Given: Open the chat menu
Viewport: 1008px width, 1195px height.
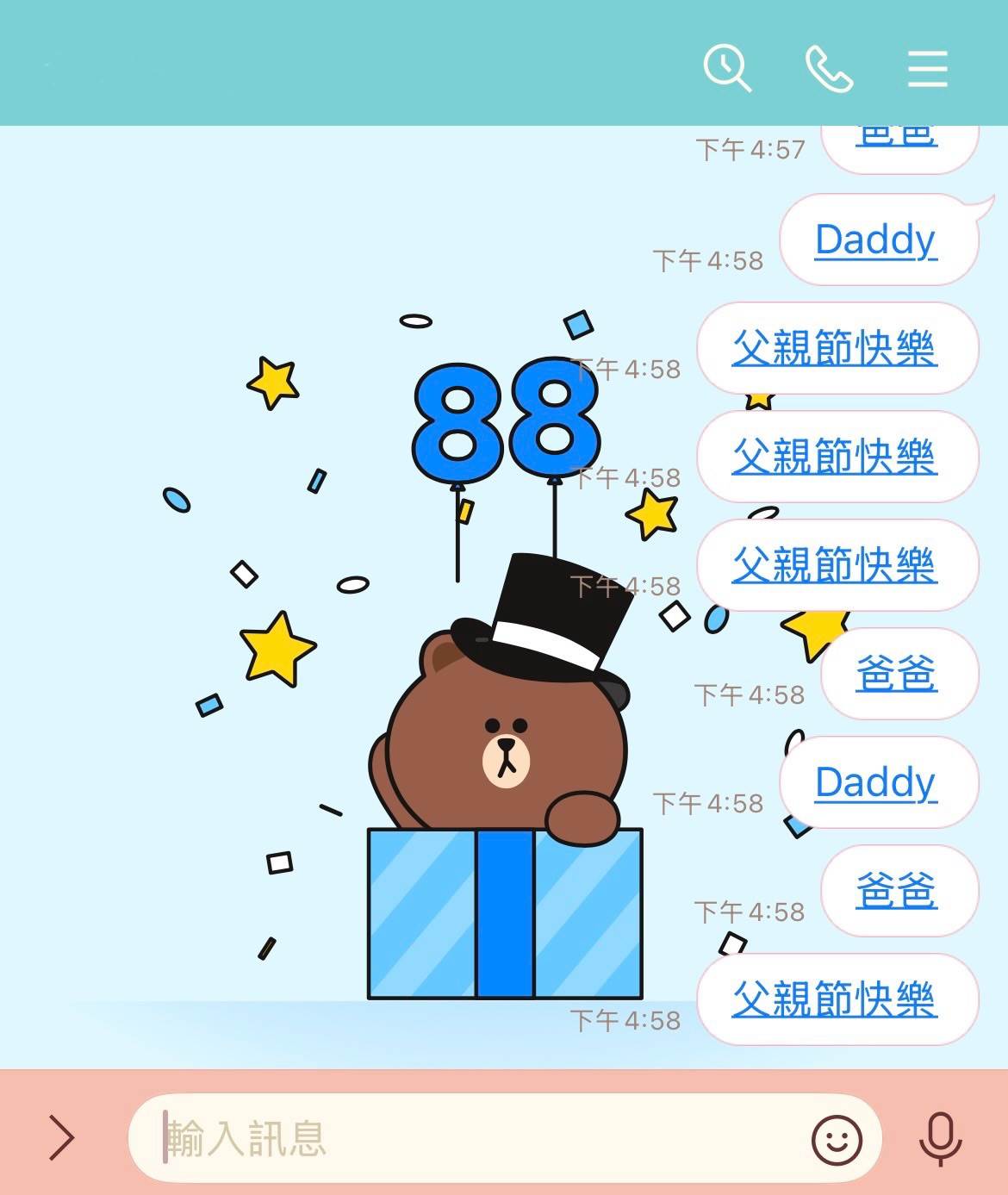Looking at the screenshot, I should click(x=928, y=69).
